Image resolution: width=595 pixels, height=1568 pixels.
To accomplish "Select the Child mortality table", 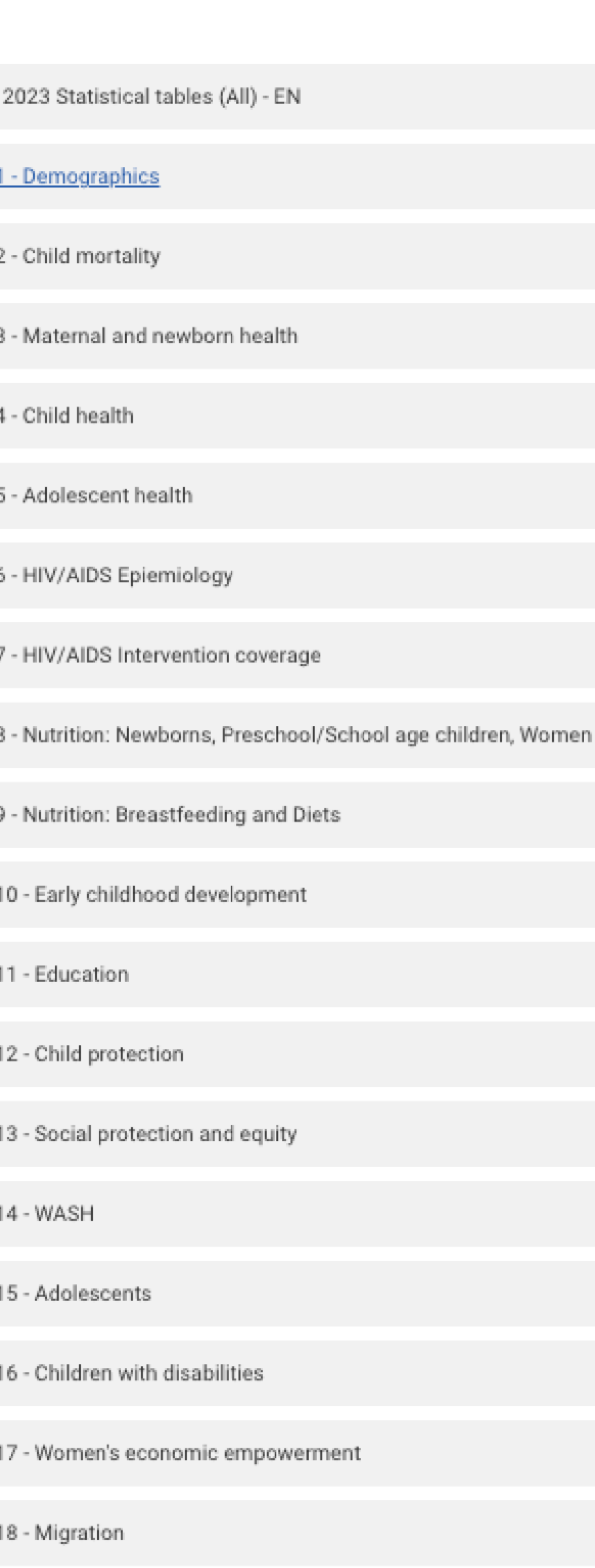I will (81, 256).
